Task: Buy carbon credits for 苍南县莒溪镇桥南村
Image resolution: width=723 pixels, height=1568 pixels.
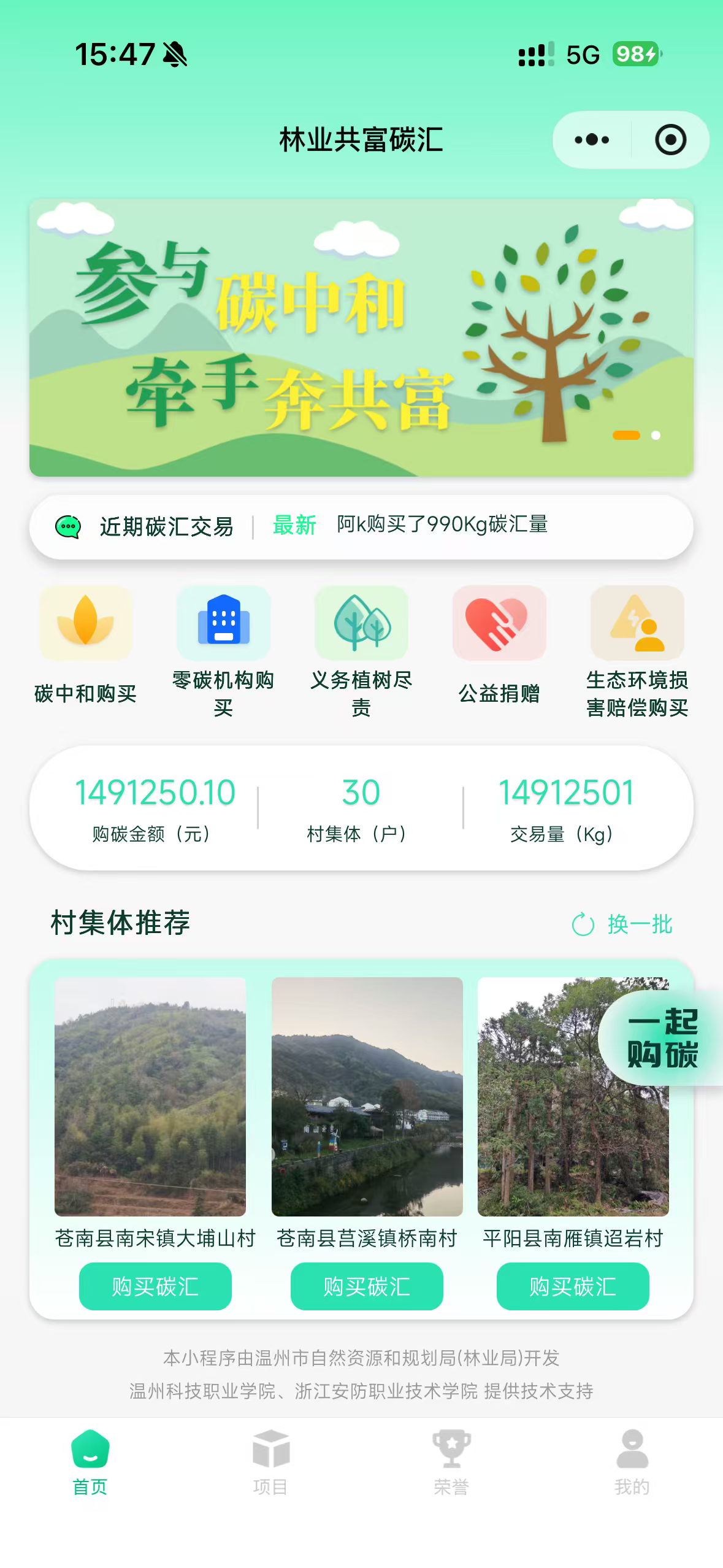Action: [367, 1286]
